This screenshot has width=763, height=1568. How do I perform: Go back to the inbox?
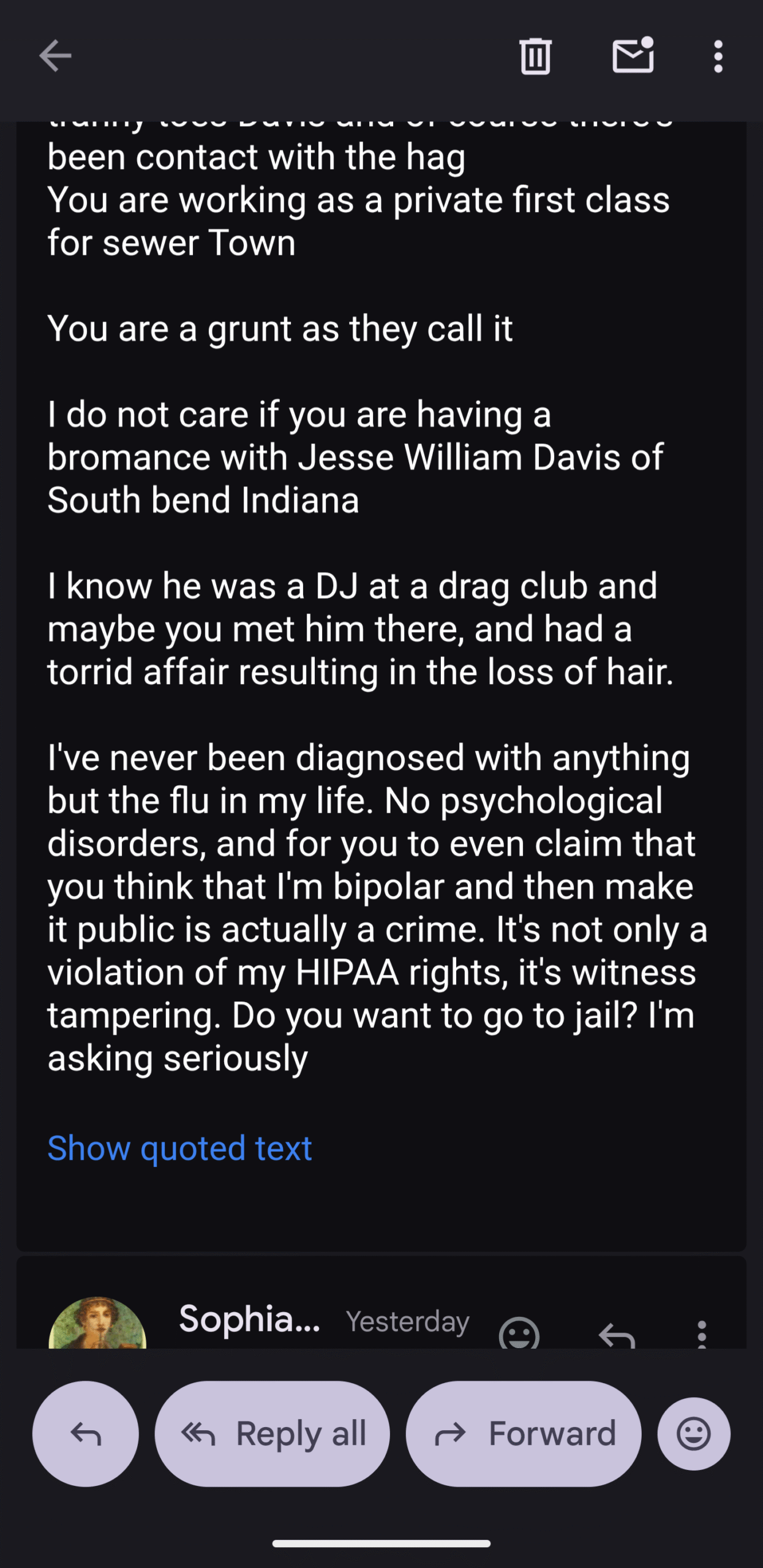click(x=55, y=56)
